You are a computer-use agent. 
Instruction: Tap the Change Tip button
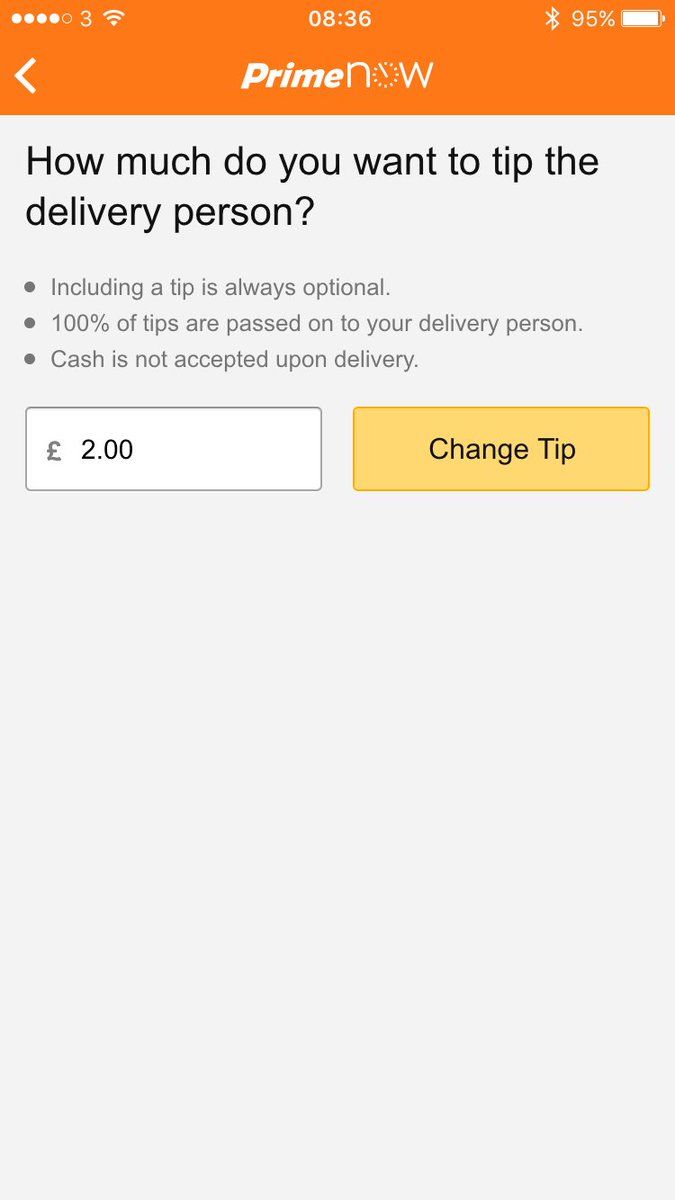point(501,449)
